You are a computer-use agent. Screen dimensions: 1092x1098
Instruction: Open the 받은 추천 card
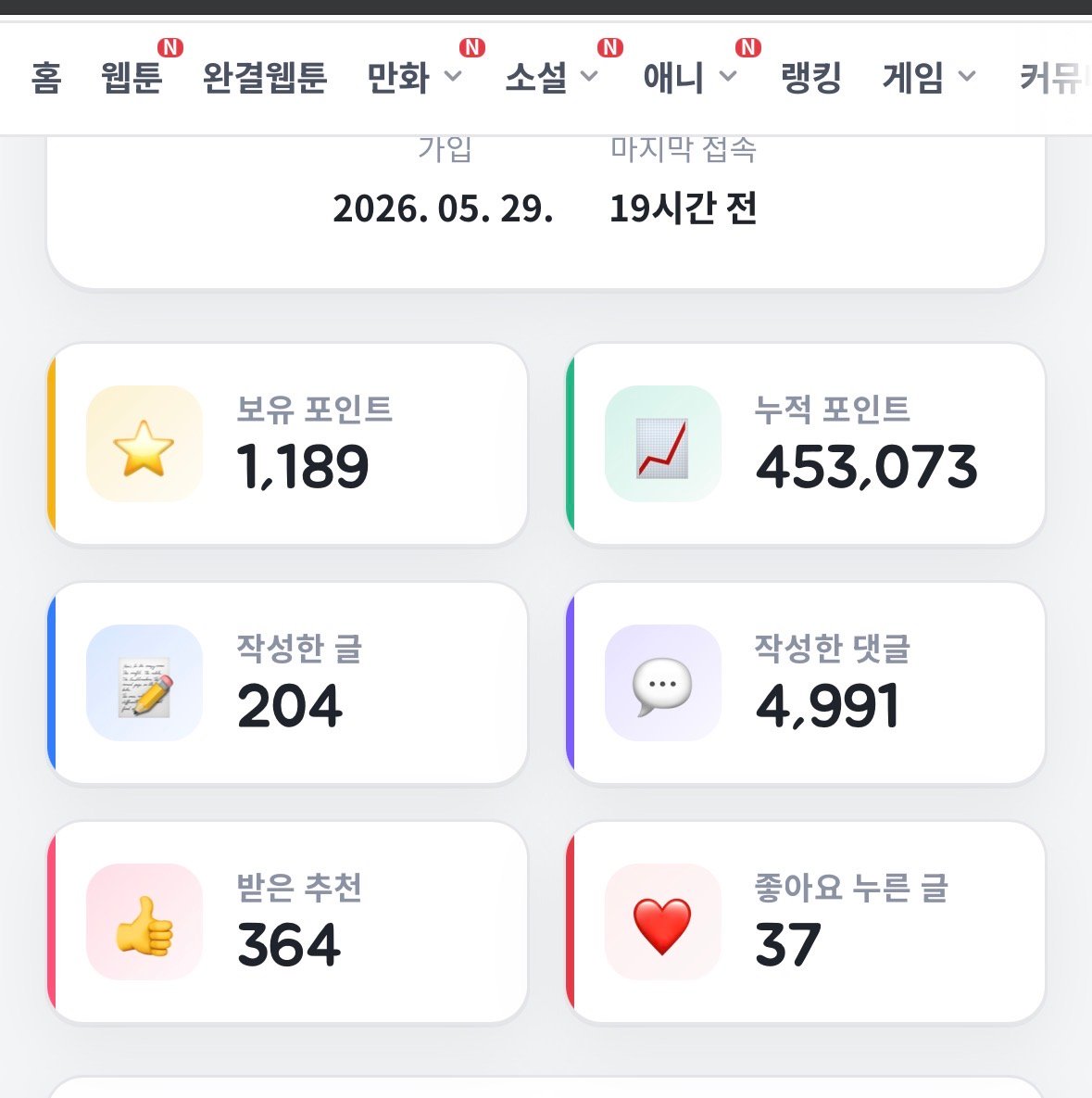(287, 922)
